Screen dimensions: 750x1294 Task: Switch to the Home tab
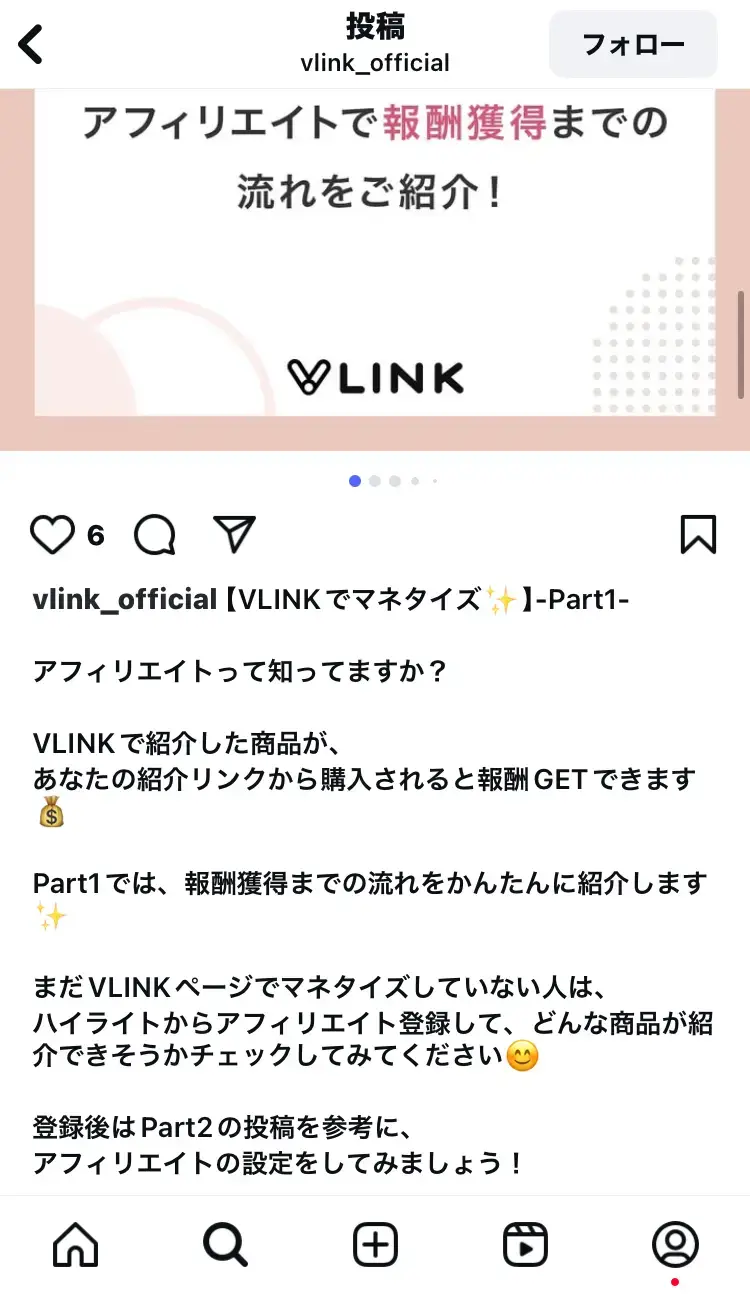(75, 1245)
